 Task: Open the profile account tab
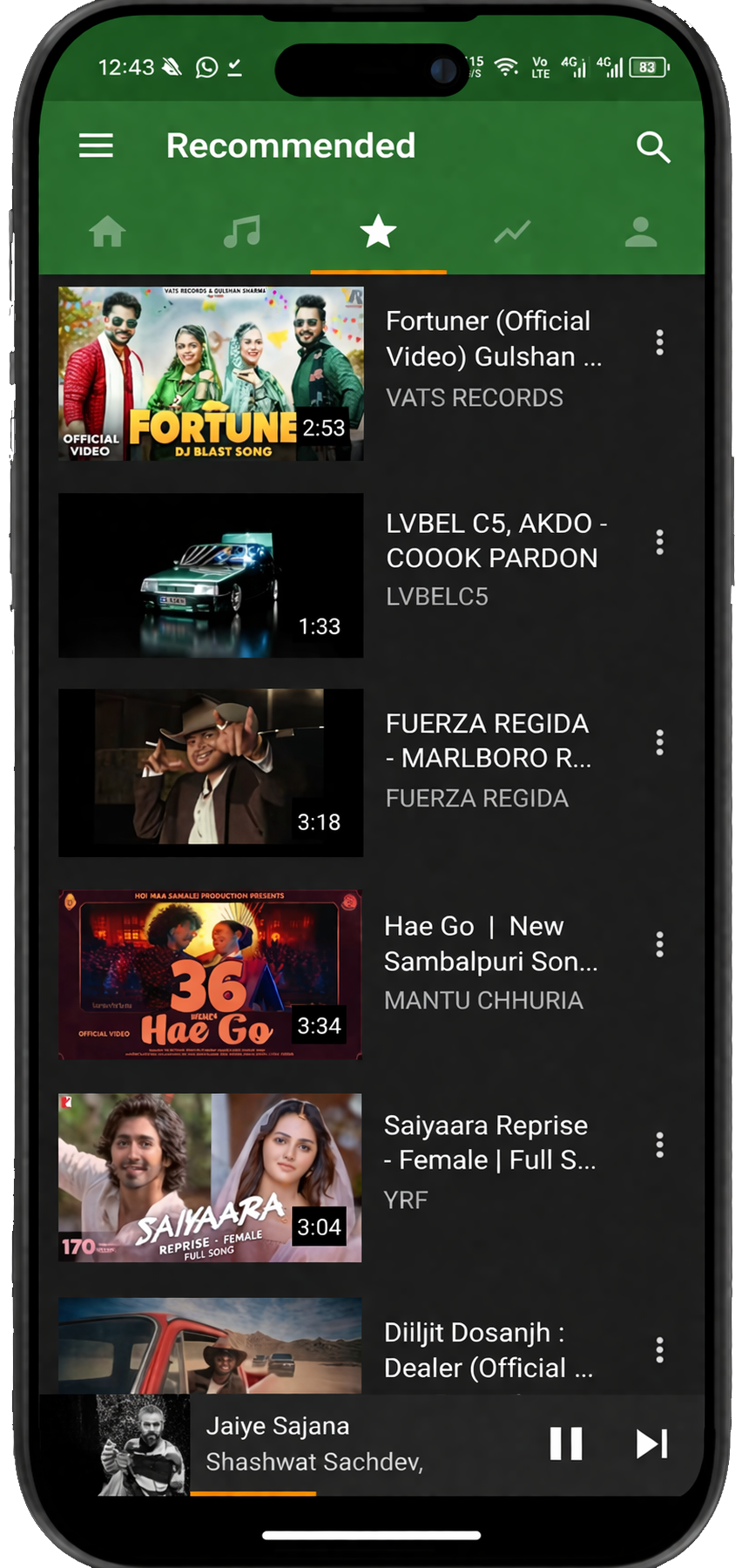tap(642, 231)
